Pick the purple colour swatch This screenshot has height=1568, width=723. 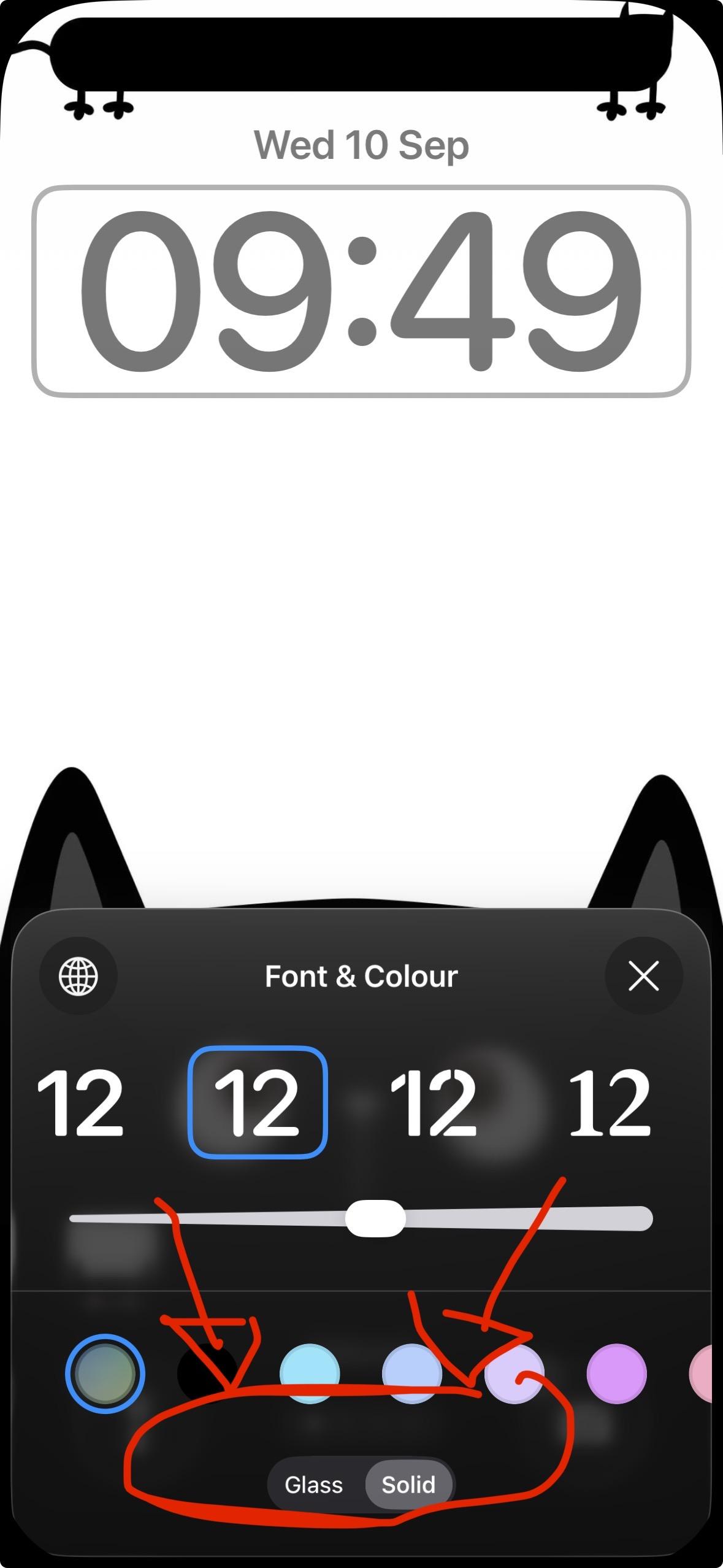pyautogui.click(x=616, y=1374)
